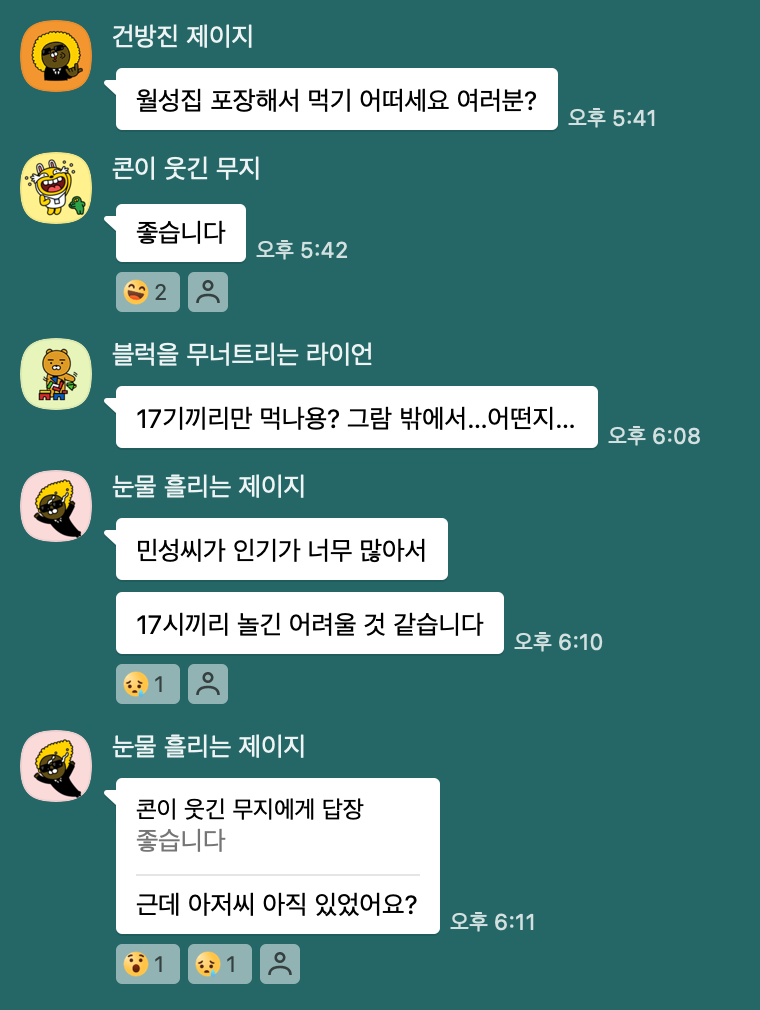760x1010 pixels.
Task: Open 블럭을 무너트리는 라이언's profile picture
Action: point(55,374)
